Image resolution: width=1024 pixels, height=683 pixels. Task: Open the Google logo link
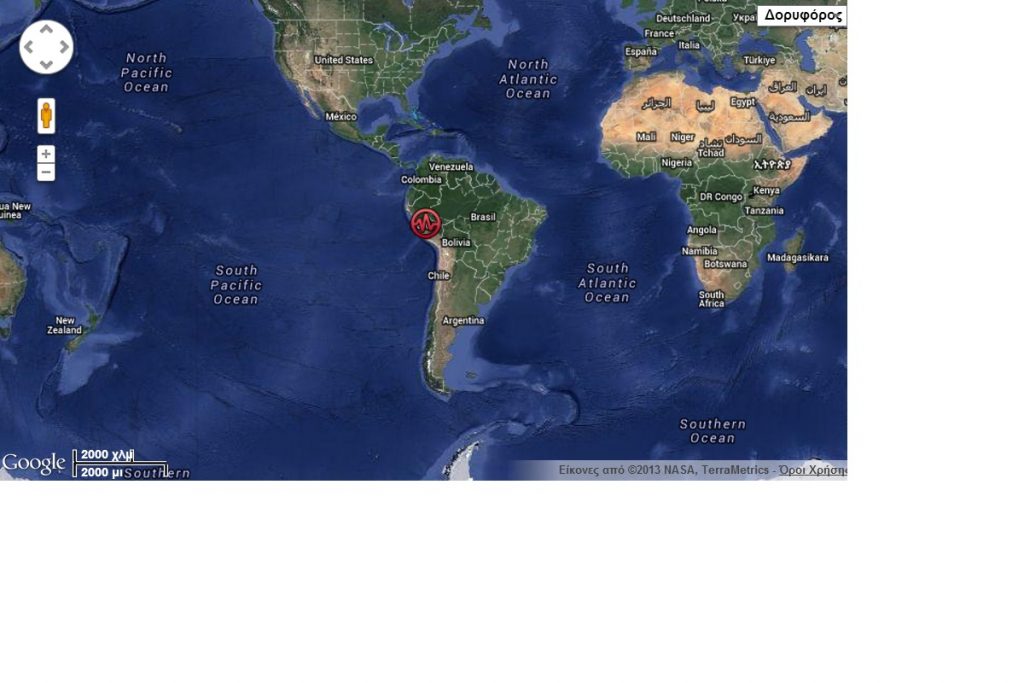tap(33, 464)
